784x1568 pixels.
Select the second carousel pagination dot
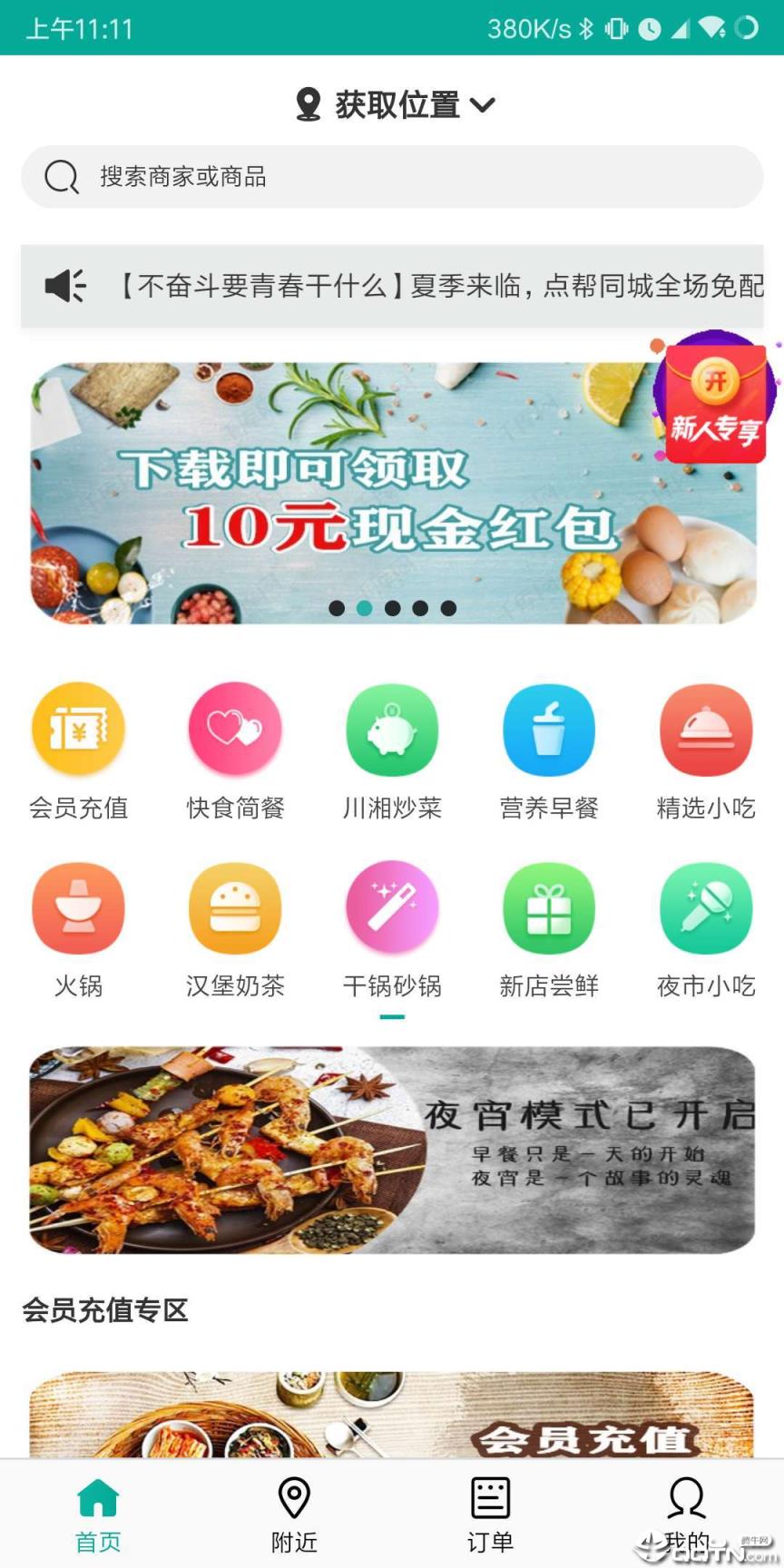(x=365, y=608)
